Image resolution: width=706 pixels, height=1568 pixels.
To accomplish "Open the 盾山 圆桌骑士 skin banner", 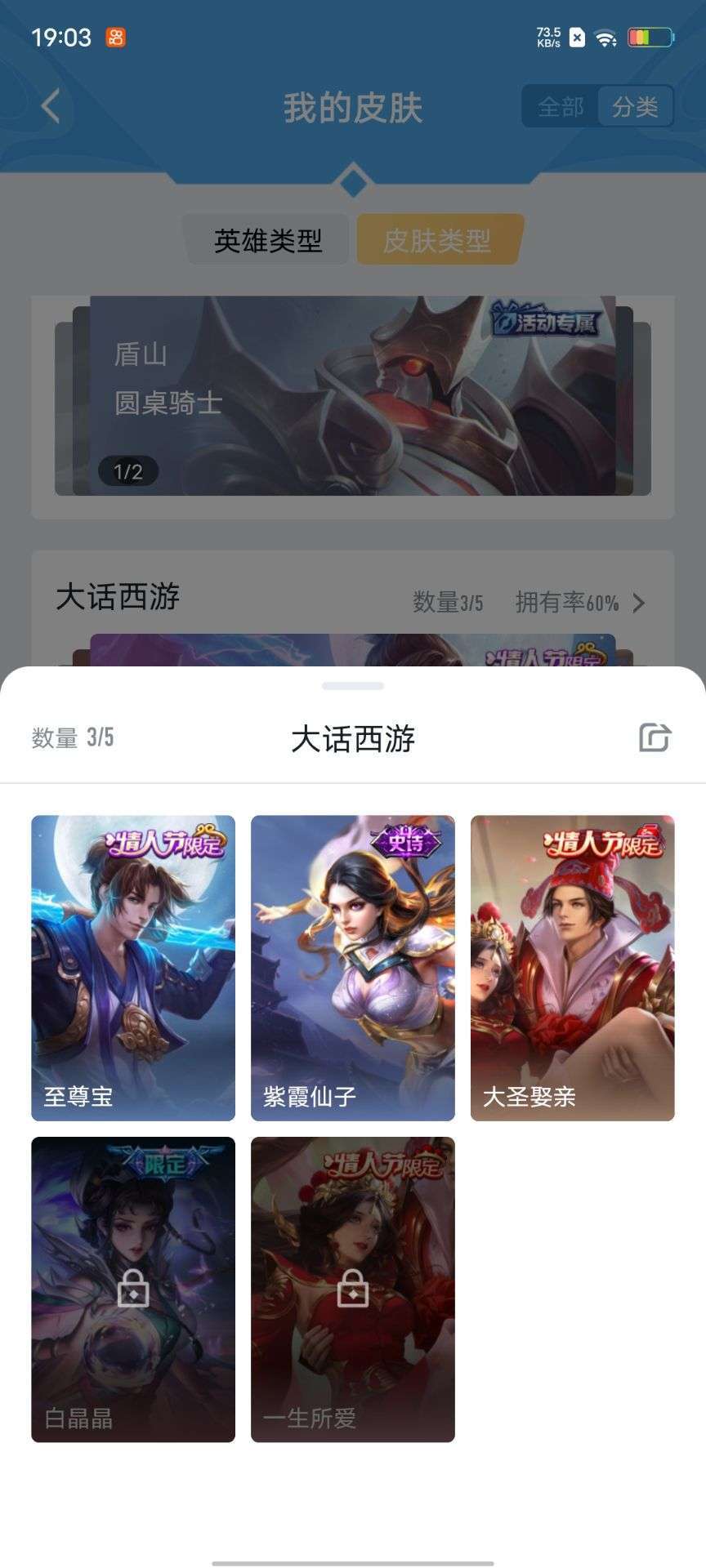I will pyautogui.click(x=352, y=396).
